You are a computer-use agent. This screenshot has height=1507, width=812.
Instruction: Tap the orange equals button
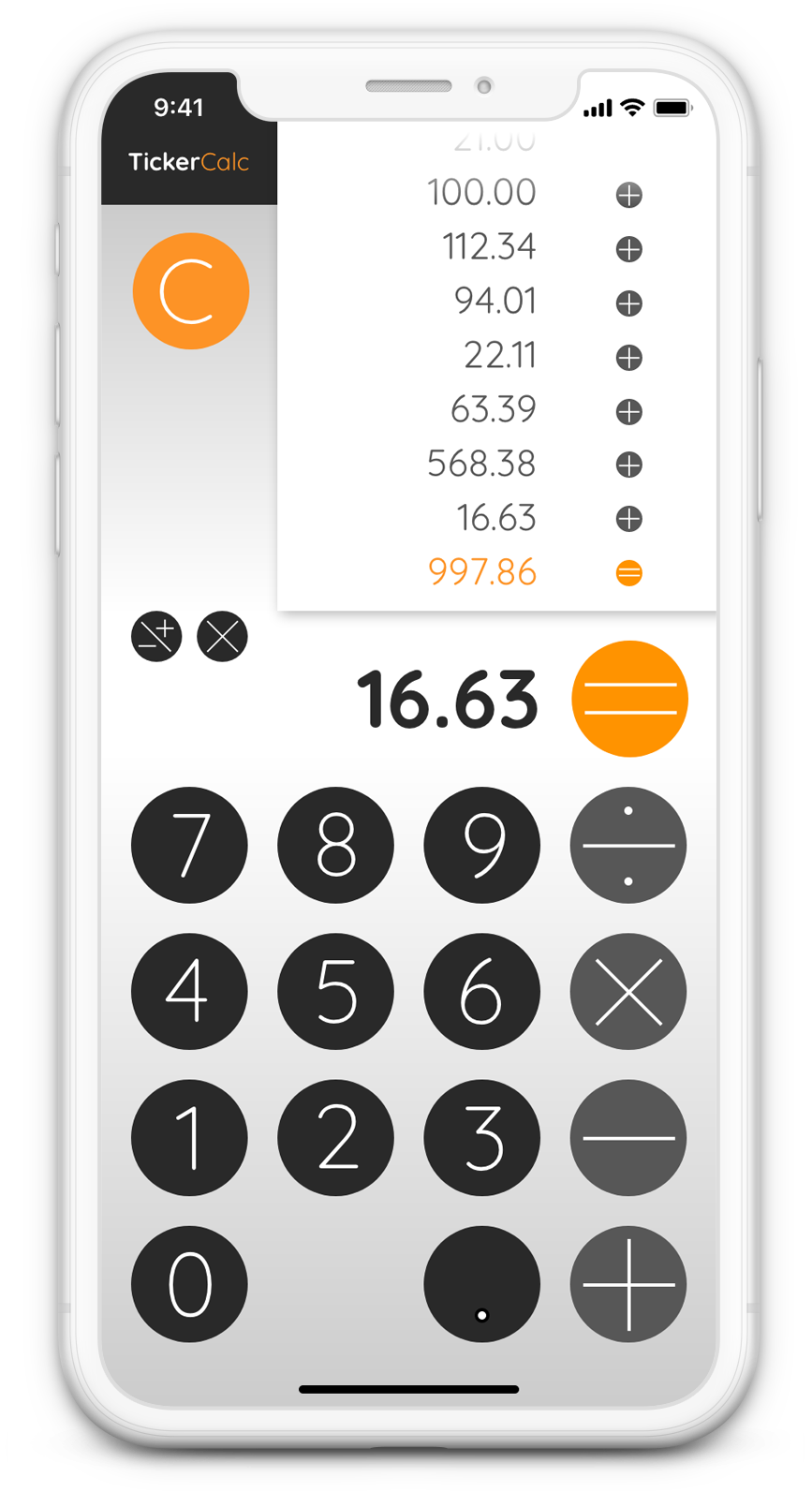point(629,699)
